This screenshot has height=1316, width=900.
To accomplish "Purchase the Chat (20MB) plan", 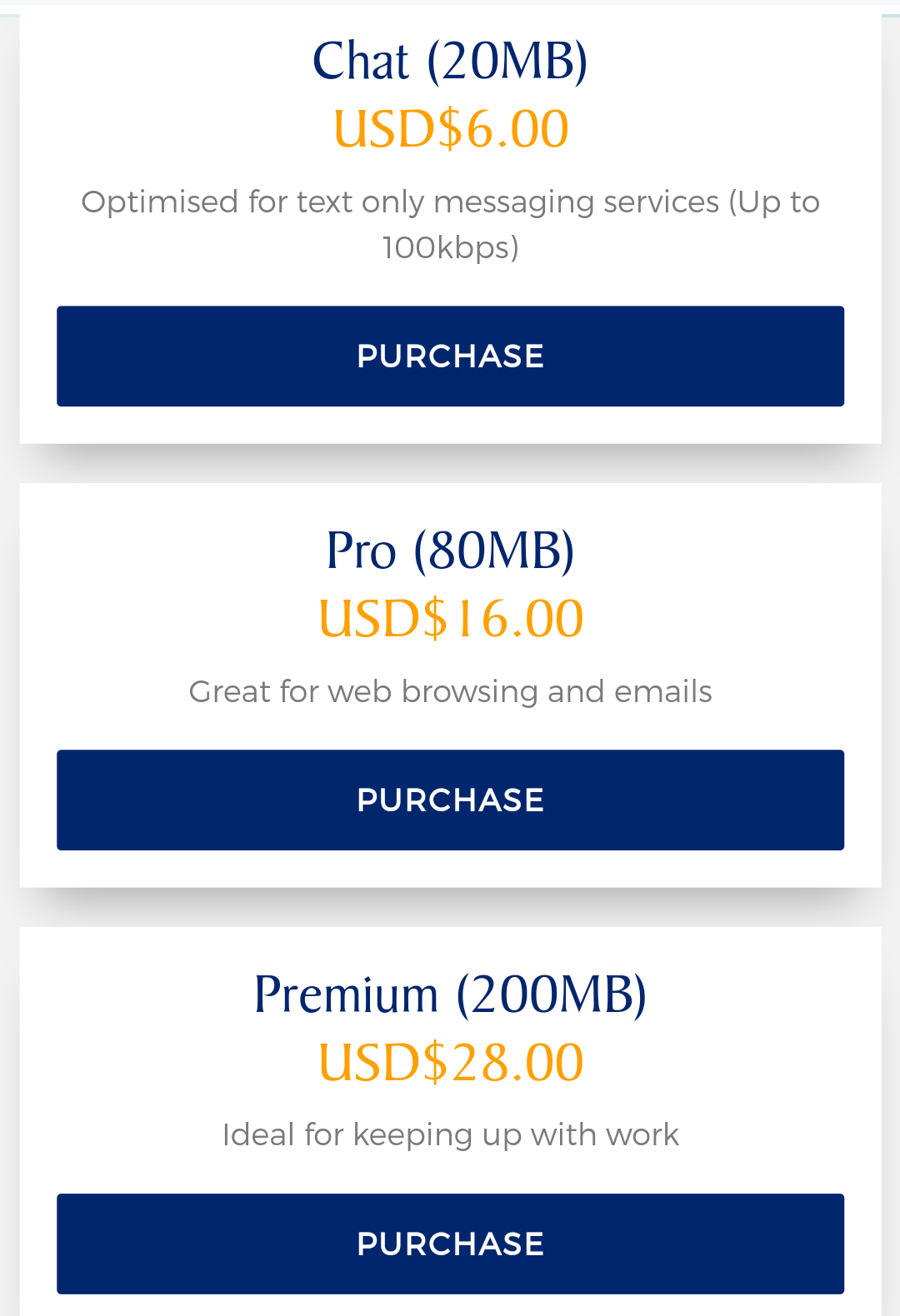I will click(x=450, y=356).
